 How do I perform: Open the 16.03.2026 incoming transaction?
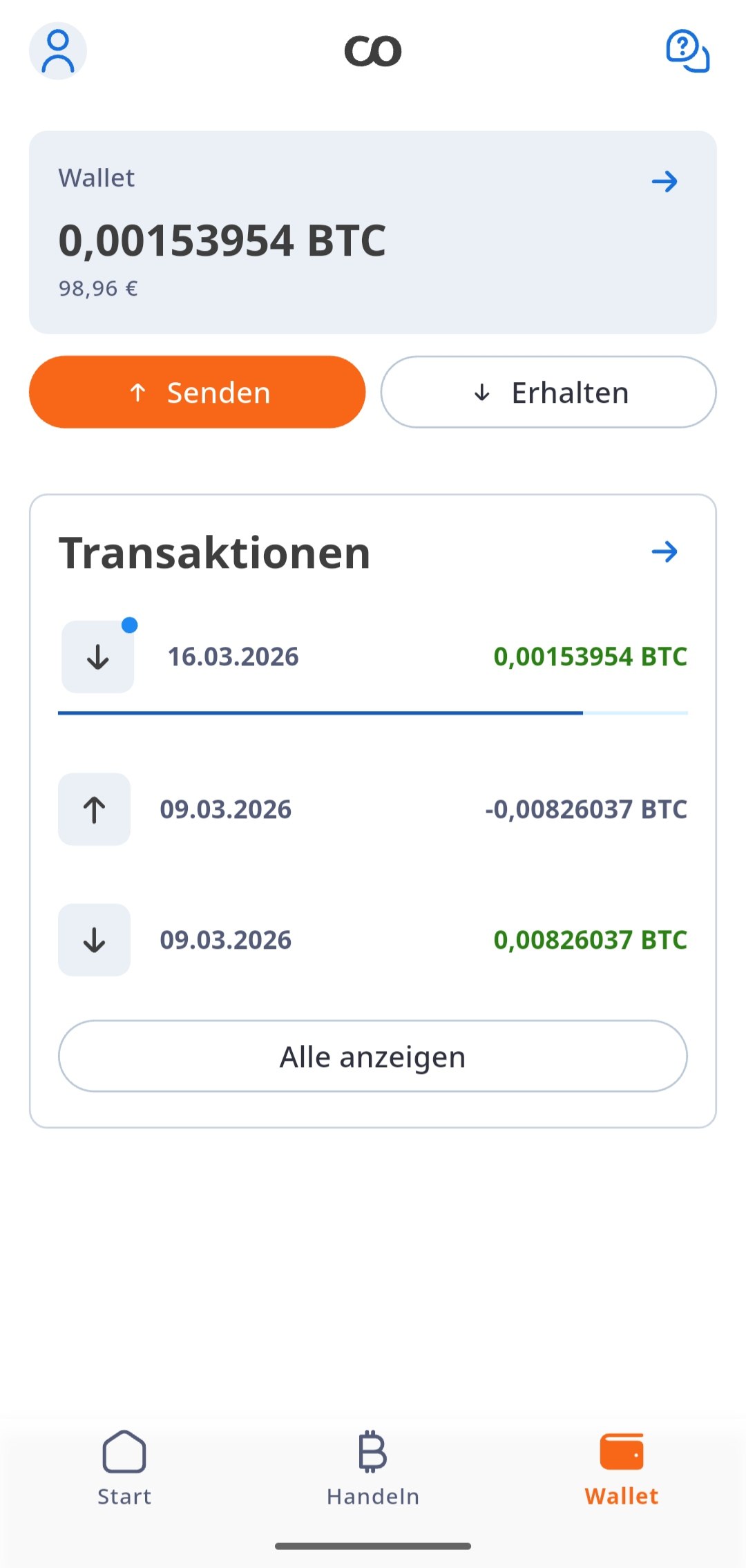tap(373, 657)
